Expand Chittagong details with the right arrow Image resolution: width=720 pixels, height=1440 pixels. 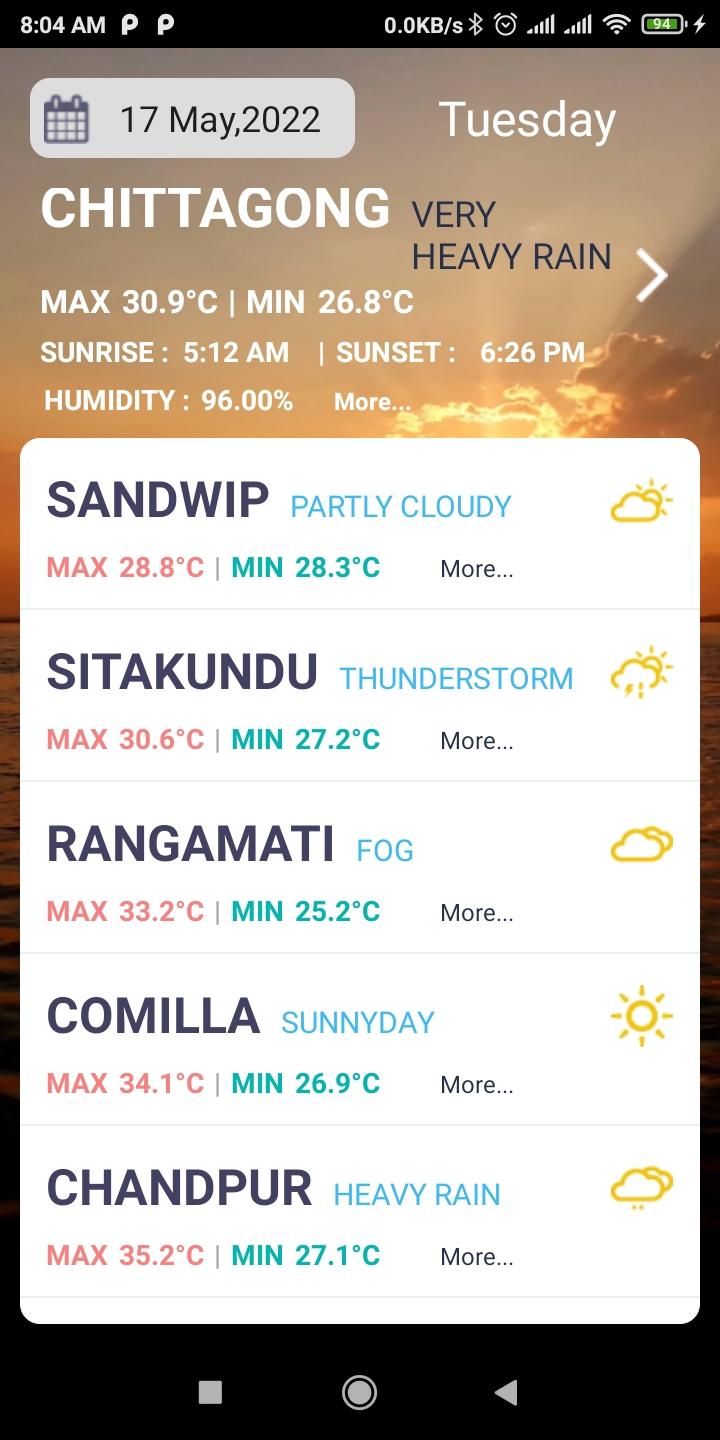pyautogui.click(x=650, y=274)
